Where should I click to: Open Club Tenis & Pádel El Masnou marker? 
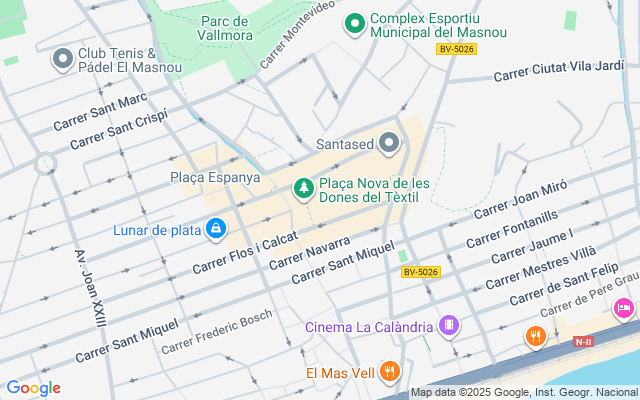[63, 60]
